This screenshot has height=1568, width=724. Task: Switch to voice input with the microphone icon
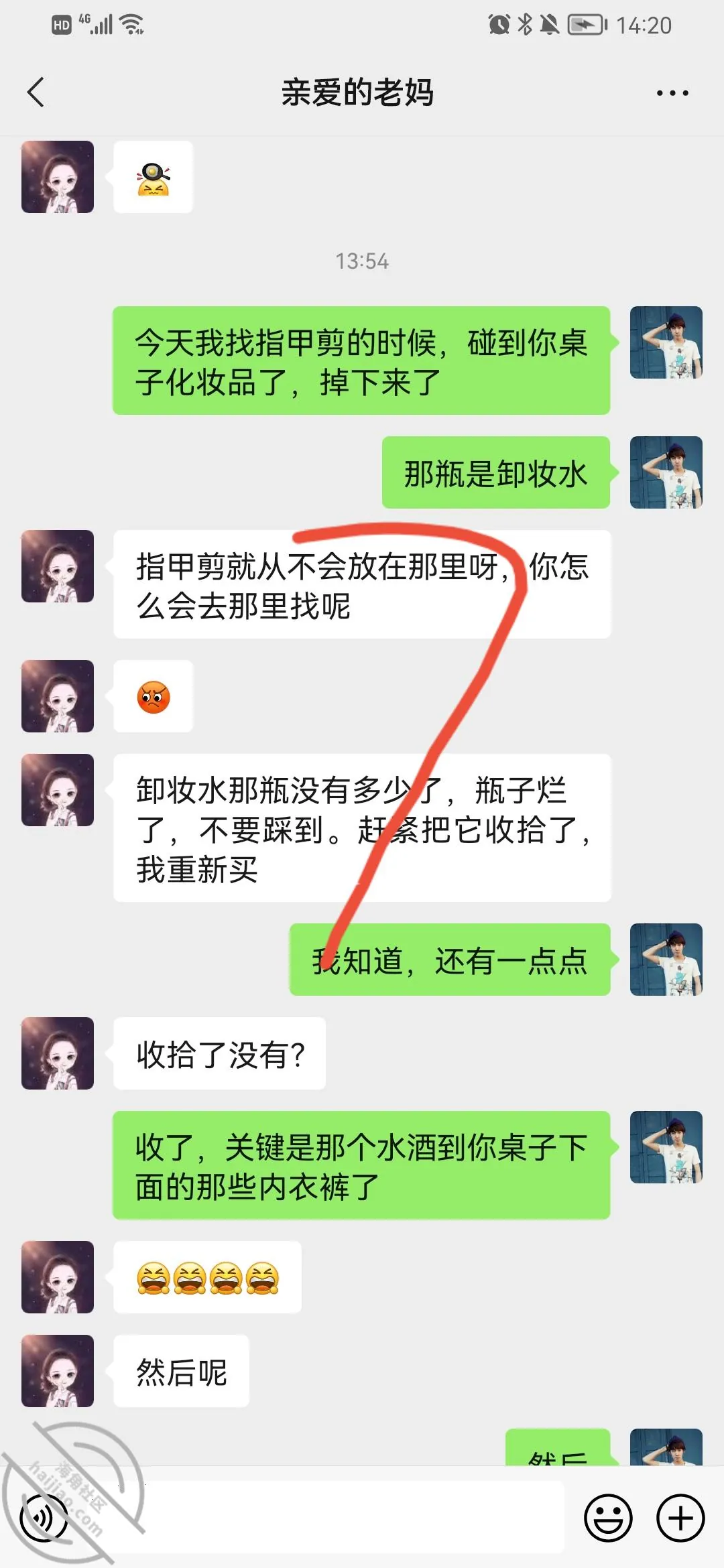click(x=44, y=1518)
